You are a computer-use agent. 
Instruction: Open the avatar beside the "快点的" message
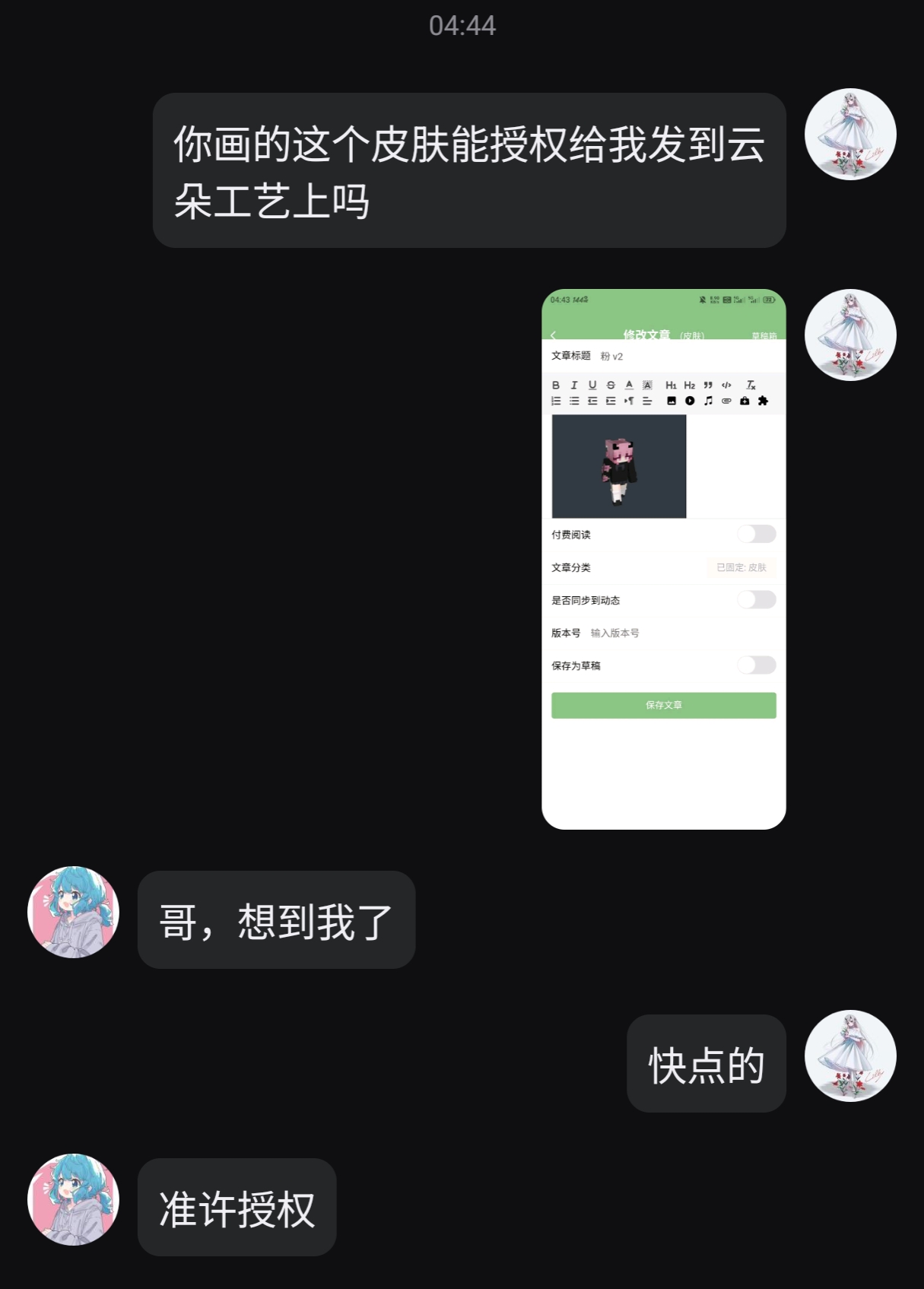coord(850,1056)
